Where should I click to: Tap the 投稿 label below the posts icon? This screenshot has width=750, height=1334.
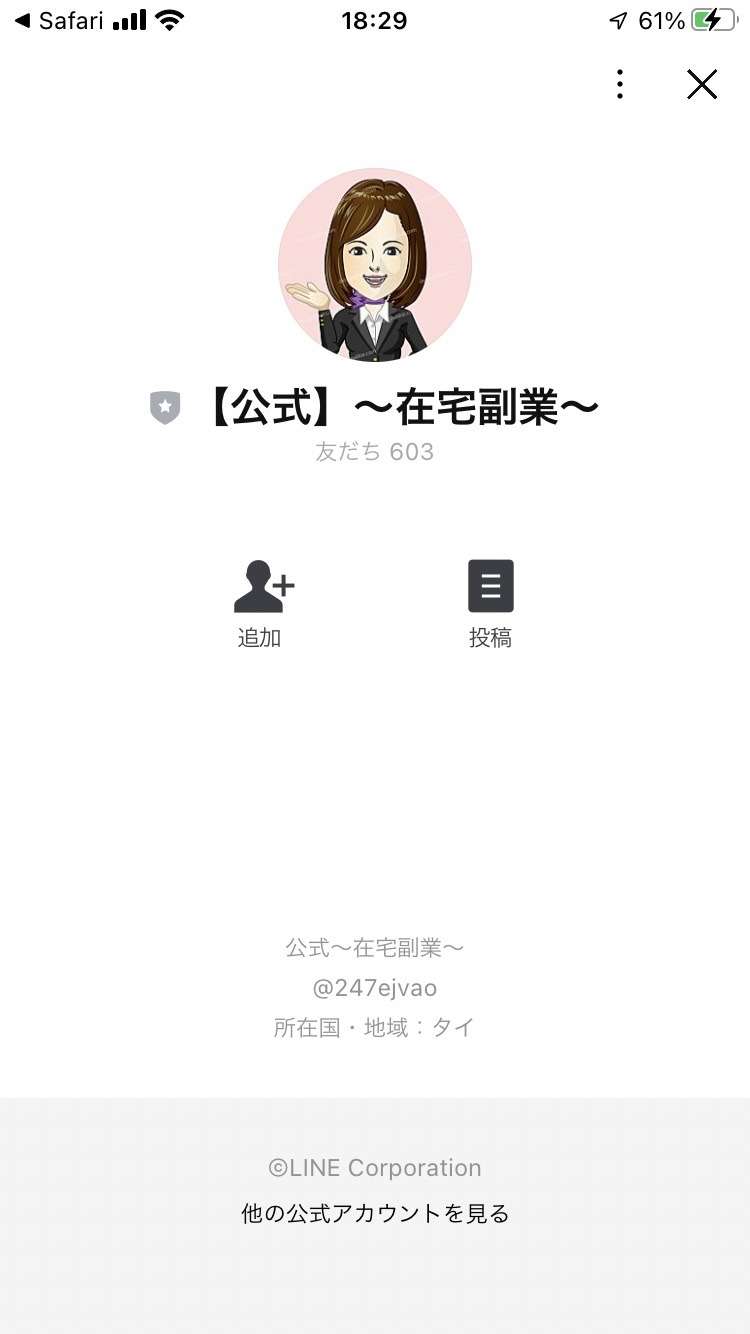(x=491, y=637)
